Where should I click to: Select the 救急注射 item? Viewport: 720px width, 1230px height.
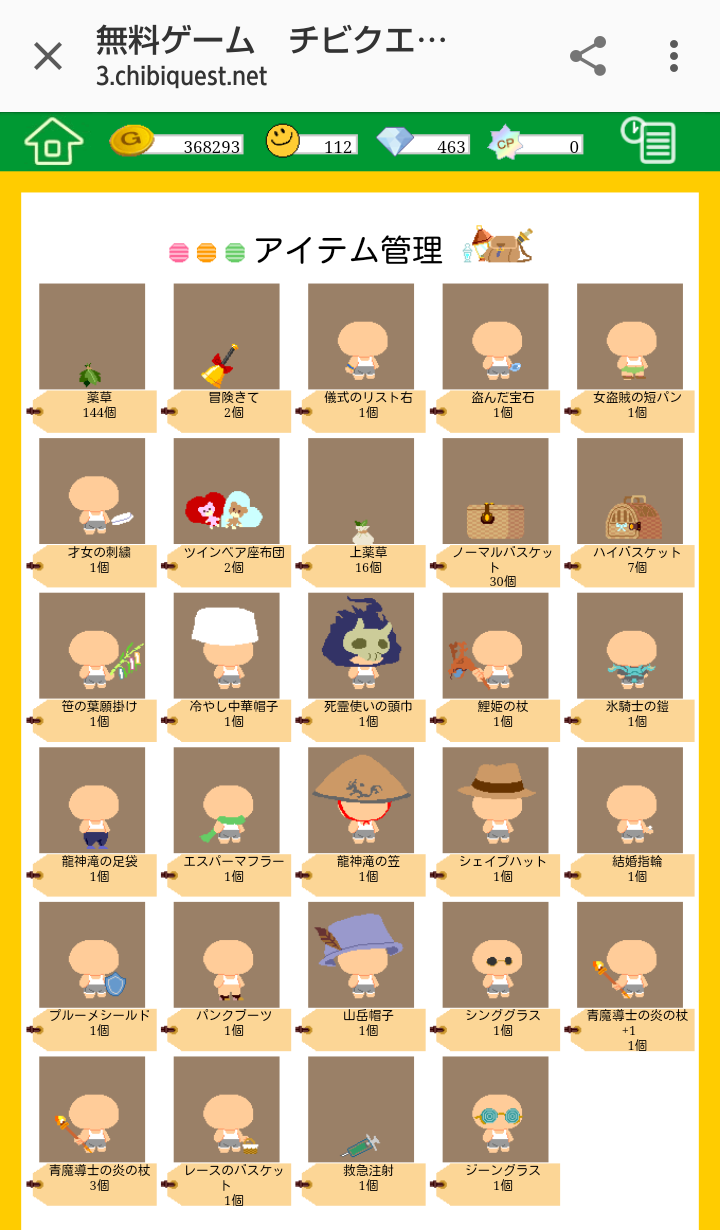(361, 1110)
